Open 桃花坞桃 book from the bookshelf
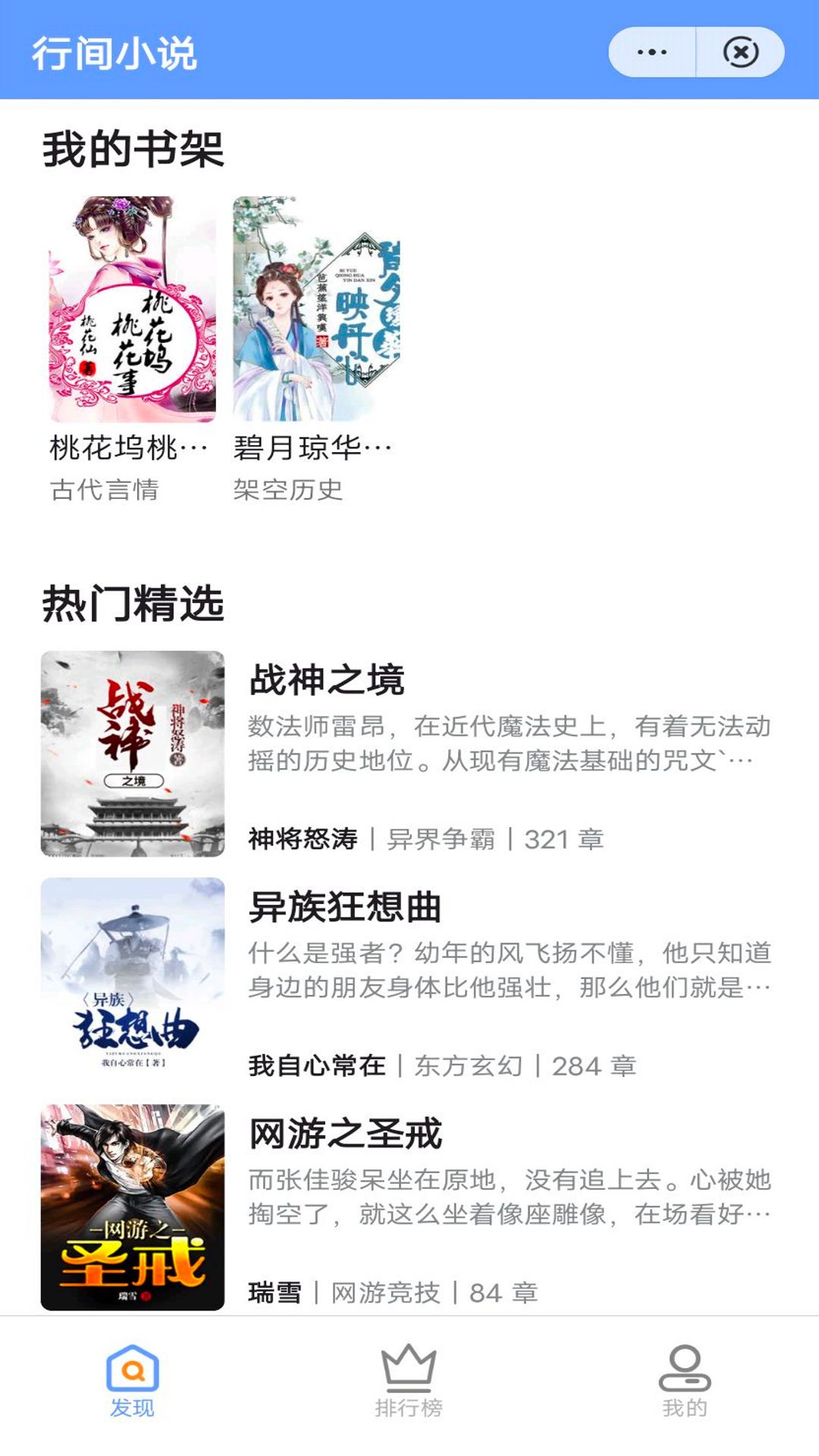The width and height of the screenshot is (819, 1456). (x=132, y=309)
